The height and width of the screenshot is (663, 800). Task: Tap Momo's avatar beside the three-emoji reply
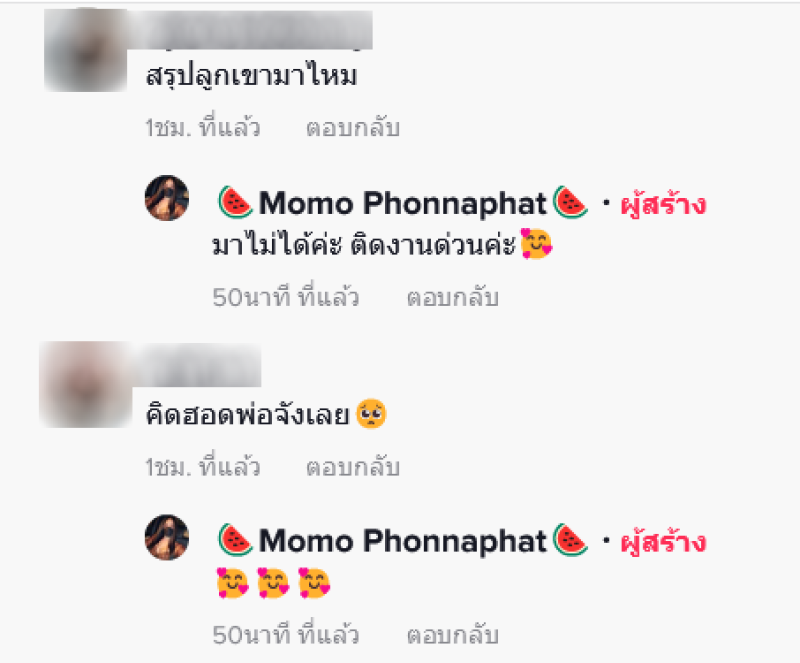167,536
